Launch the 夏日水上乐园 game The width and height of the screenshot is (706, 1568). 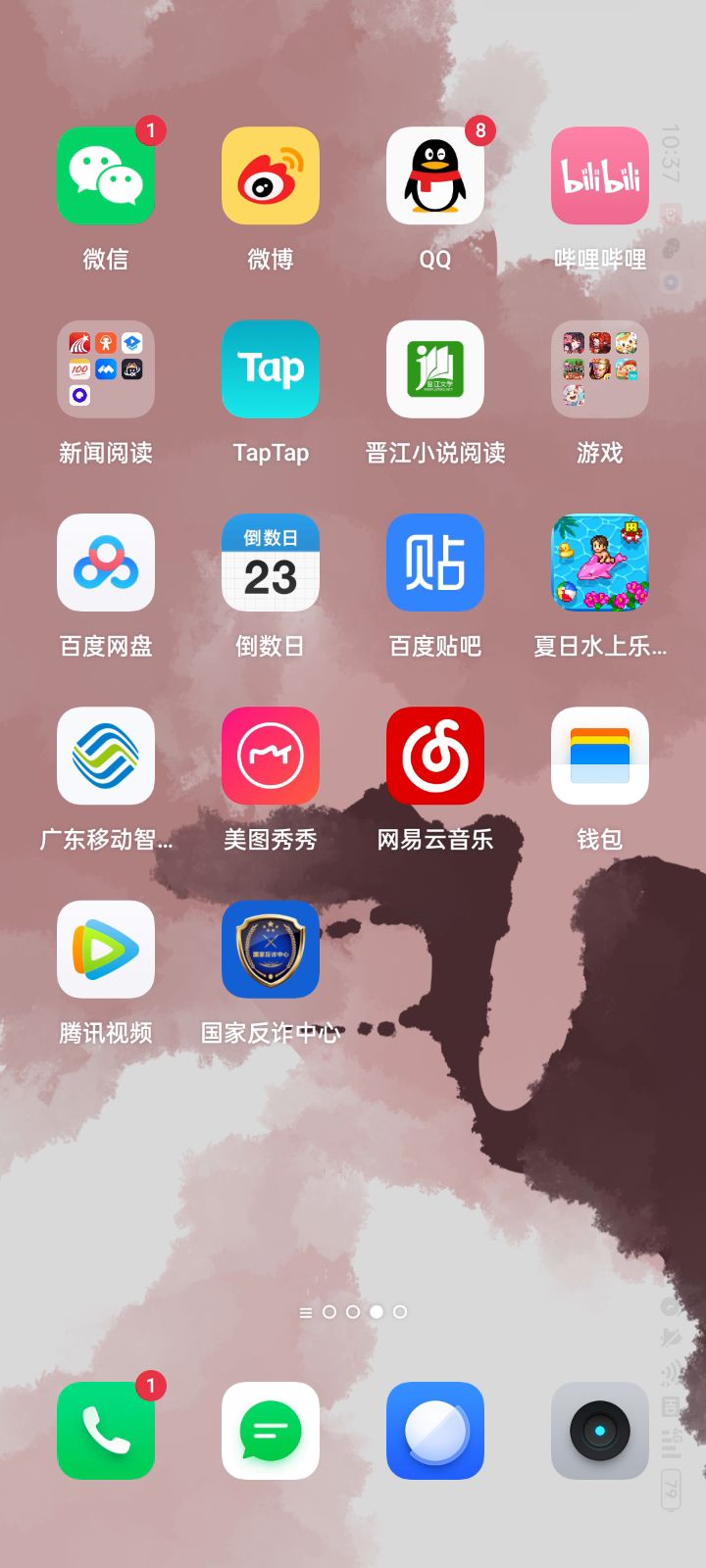pos(600,563)
